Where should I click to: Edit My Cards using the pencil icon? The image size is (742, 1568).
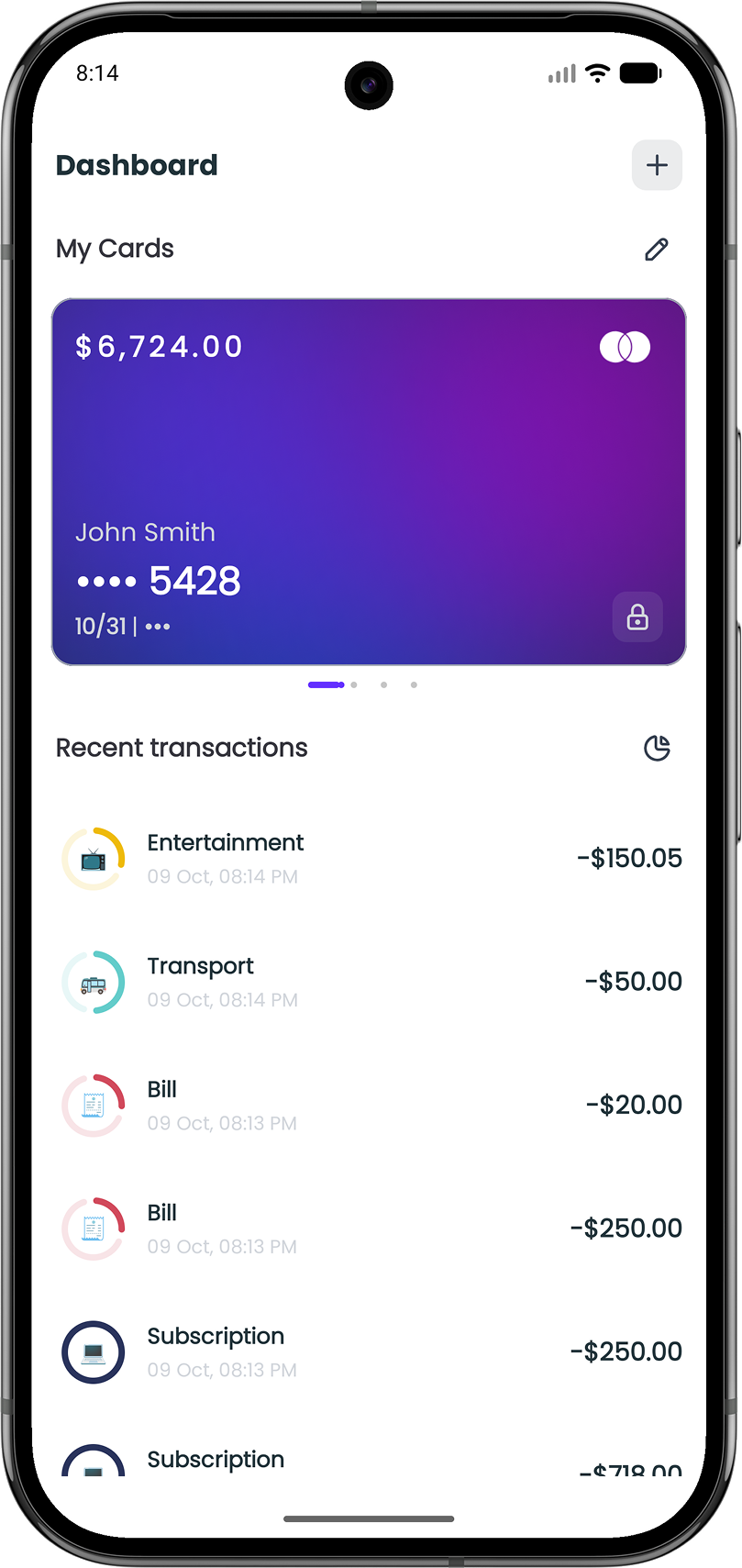[656, 250]
